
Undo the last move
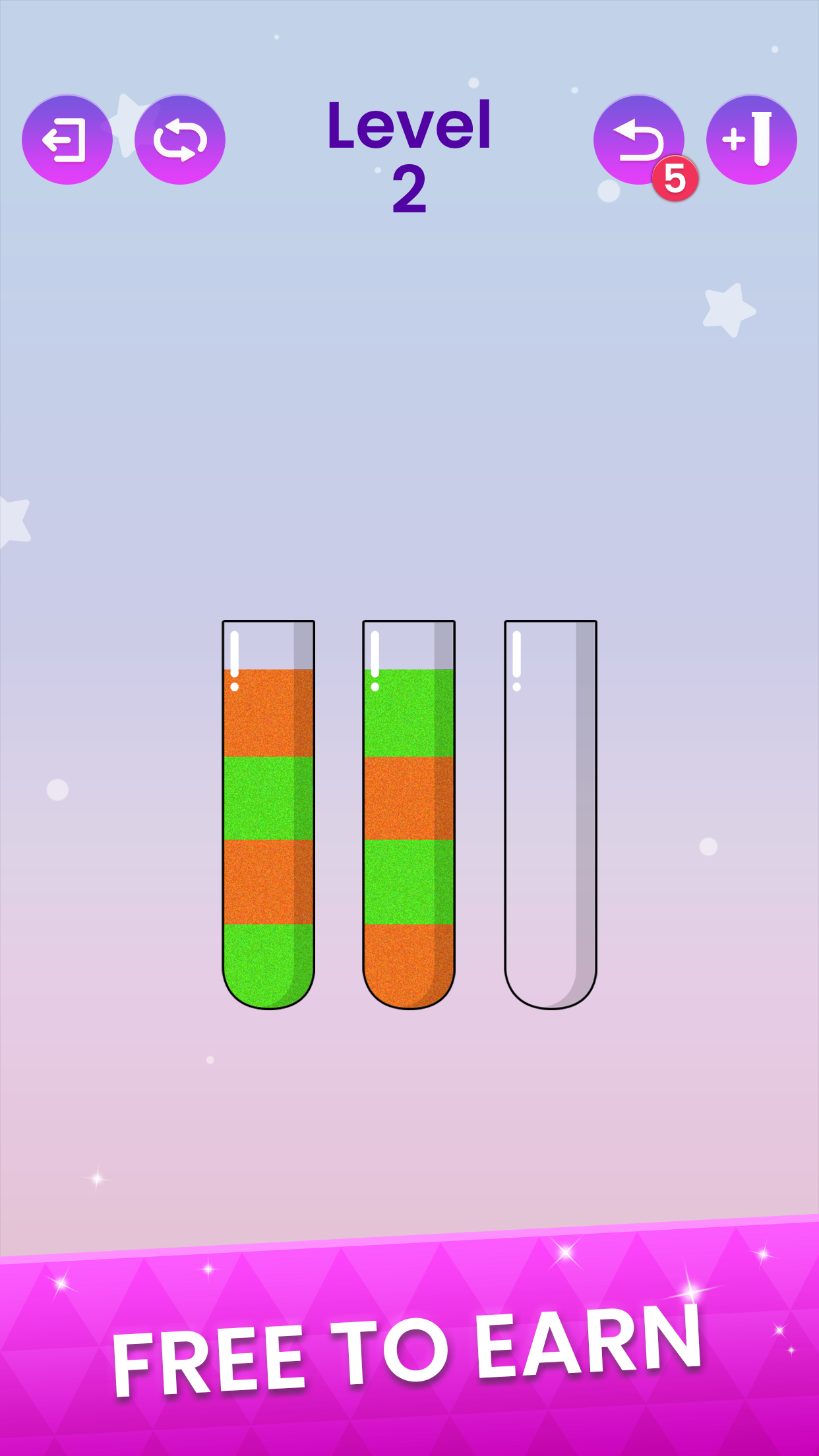(x=638, y=140)
